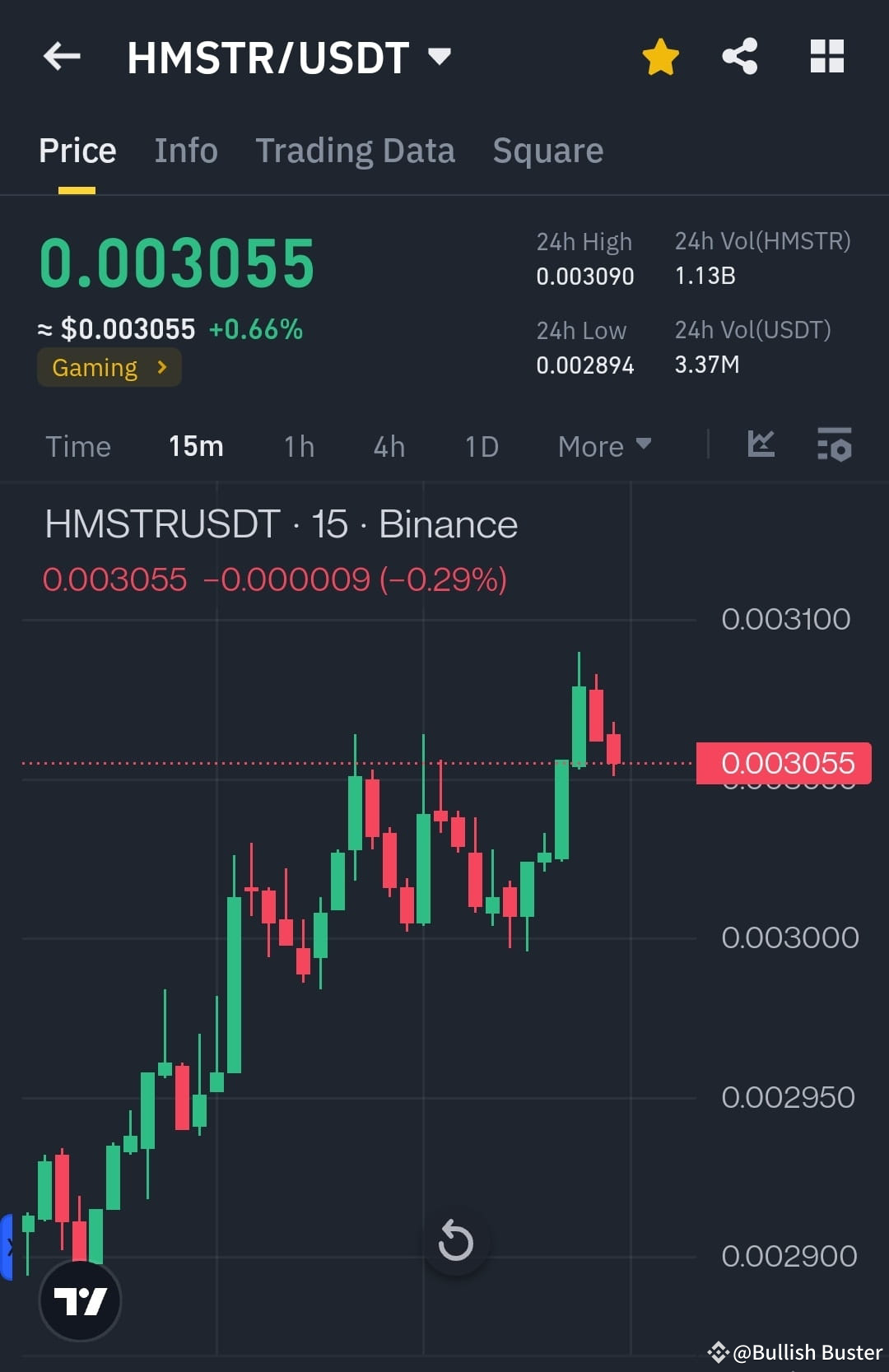Tap the TradingView logo on the chart
Viewport: 889px width, 1372px height.
[x=79, y=1301]
